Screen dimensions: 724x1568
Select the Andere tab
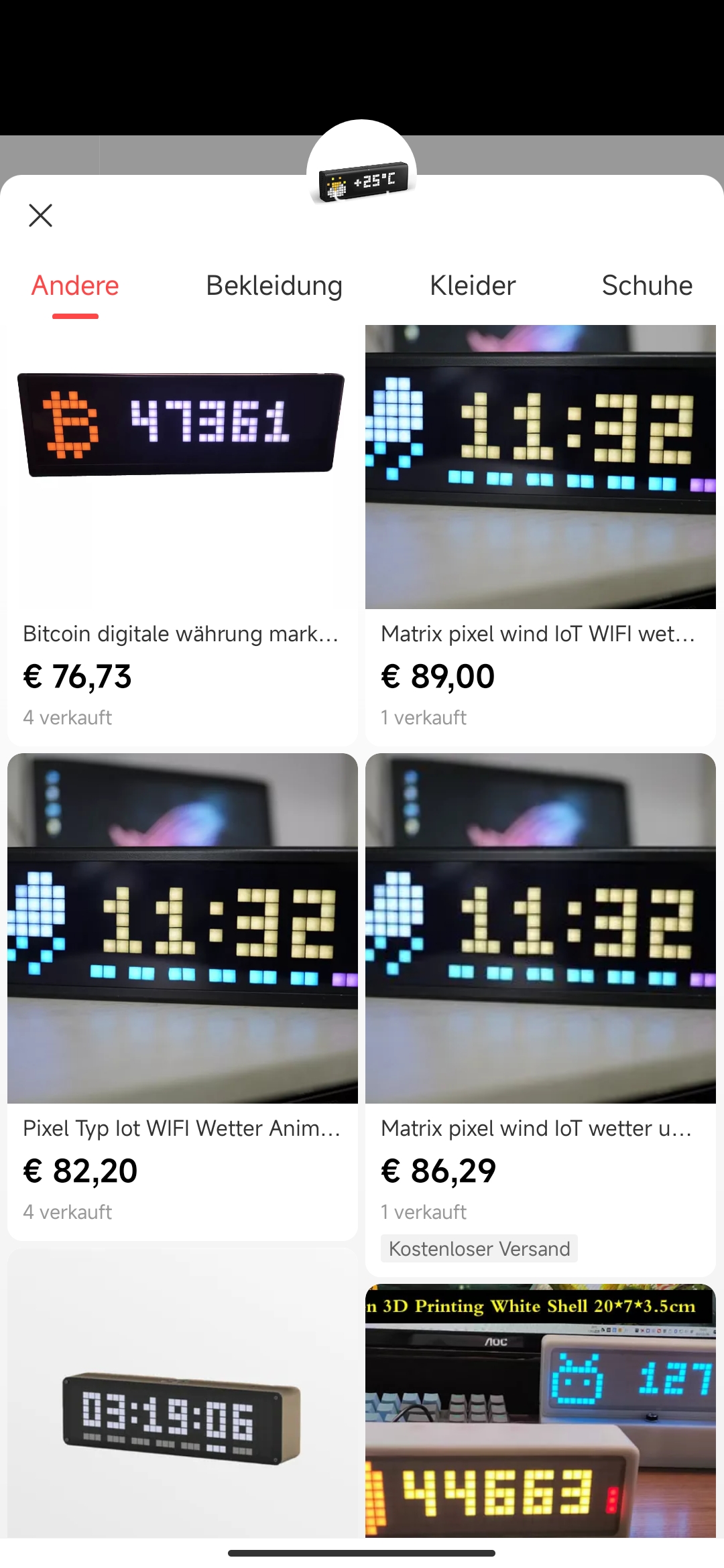click(x=75, y=285)
